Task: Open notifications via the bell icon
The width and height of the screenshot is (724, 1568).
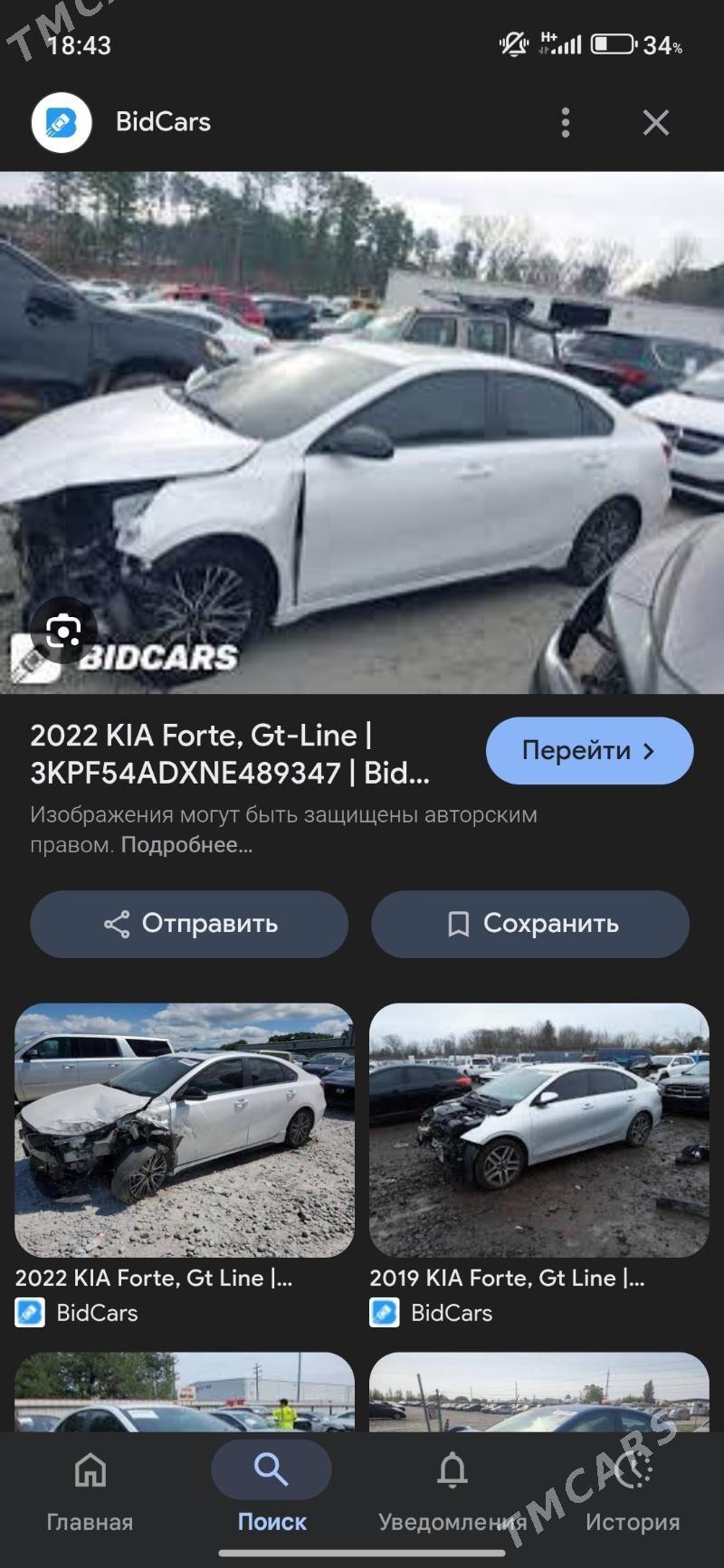Action: coord(452,1468)
